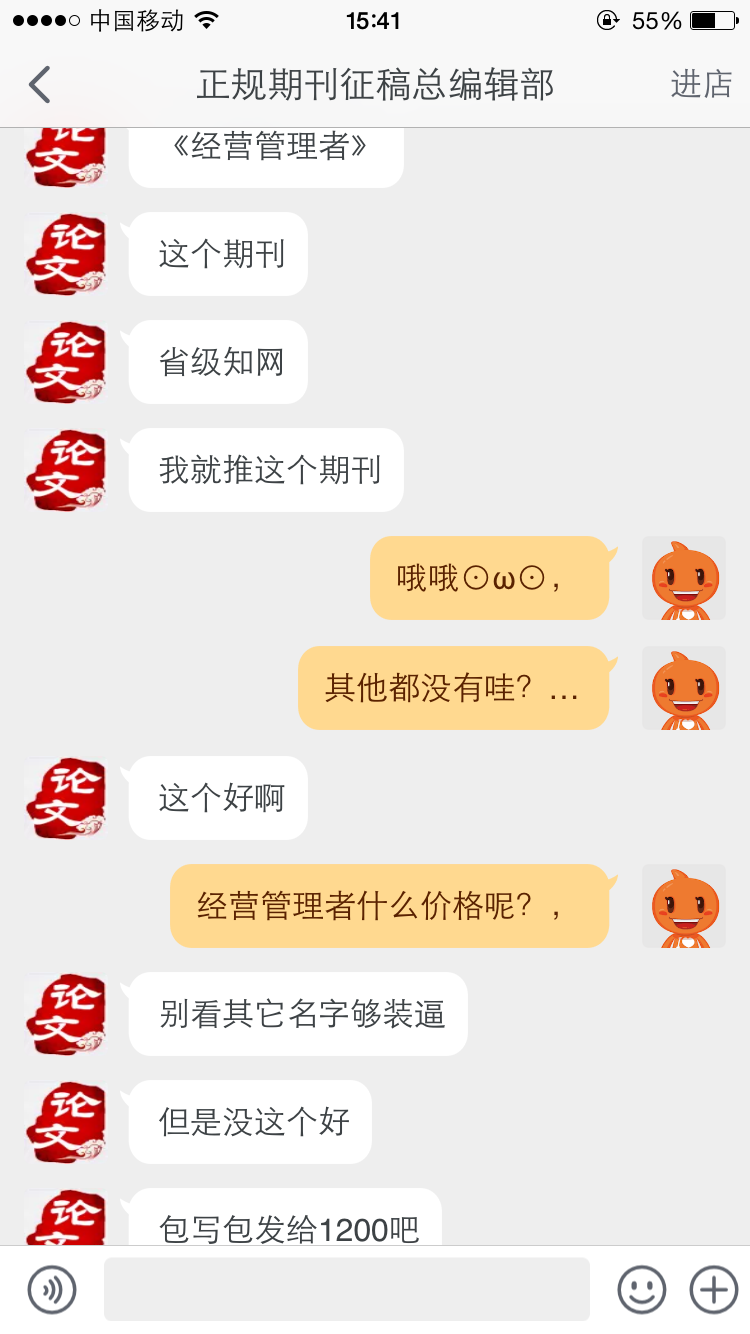Image resolution: width=750 pixels, height=1334 pixels.
Task: Tap the chat title 正规期刊征稿总编辑部
Action: coord(375,85)
